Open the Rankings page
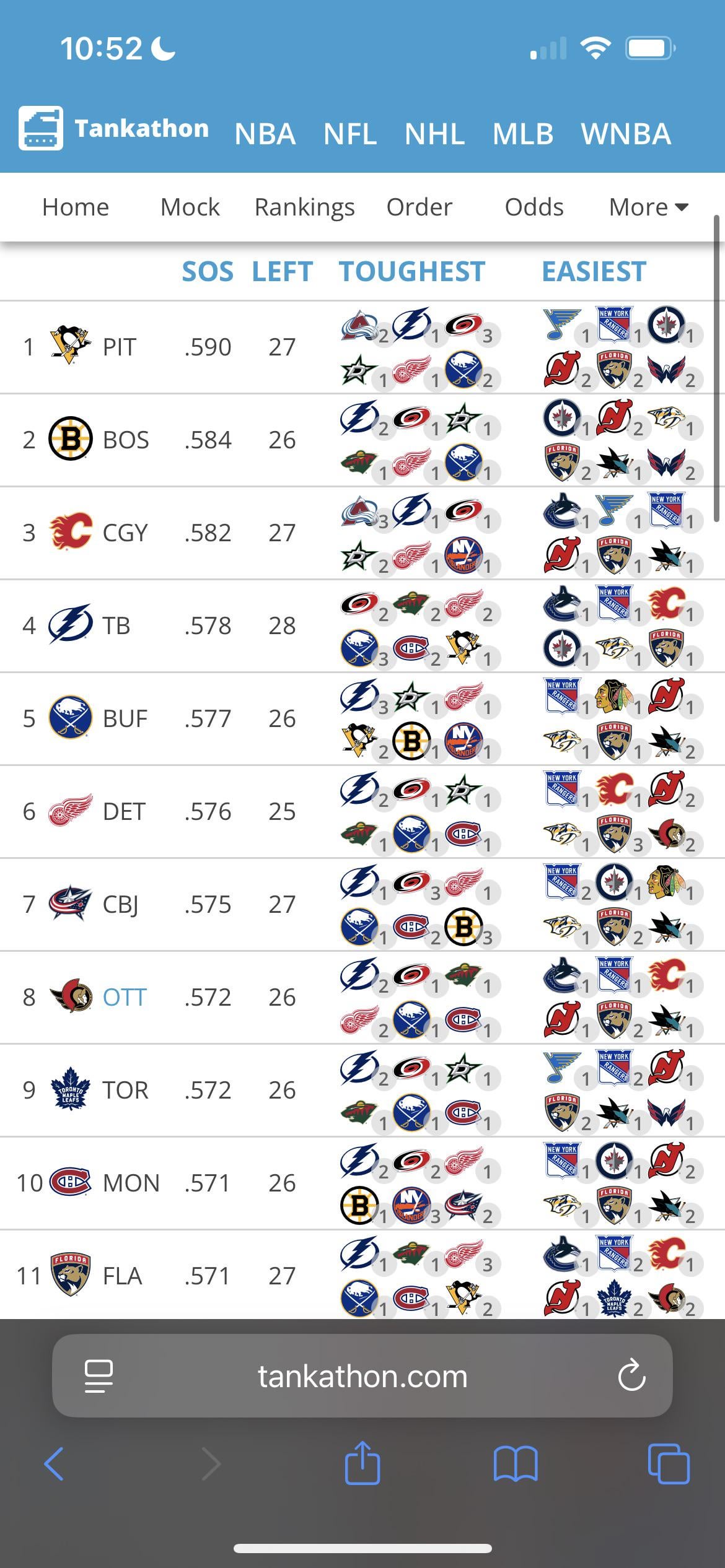This screenshot has width=725, height=1568. (x=304, y=207)
